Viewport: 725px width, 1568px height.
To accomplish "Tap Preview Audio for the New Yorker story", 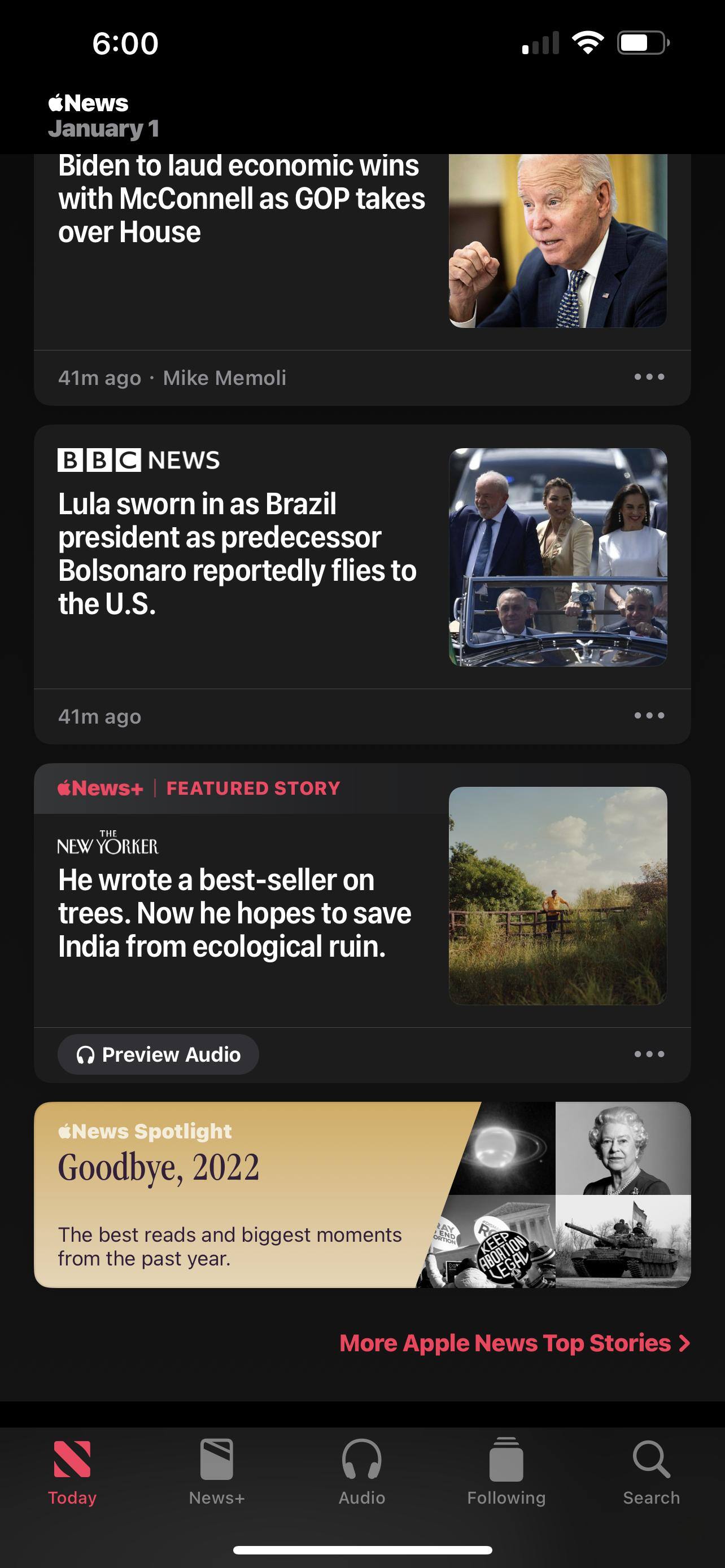I will (x=158, y=1054).
